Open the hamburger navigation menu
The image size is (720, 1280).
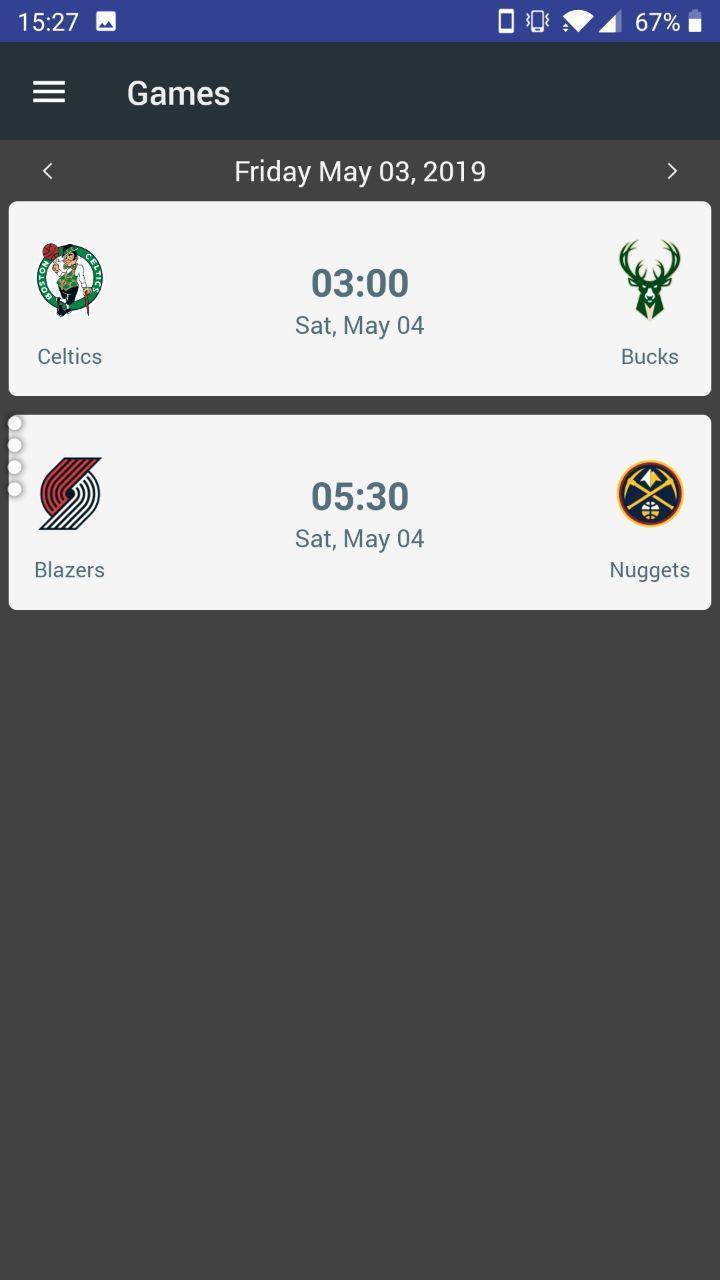(x=49, y=92)
